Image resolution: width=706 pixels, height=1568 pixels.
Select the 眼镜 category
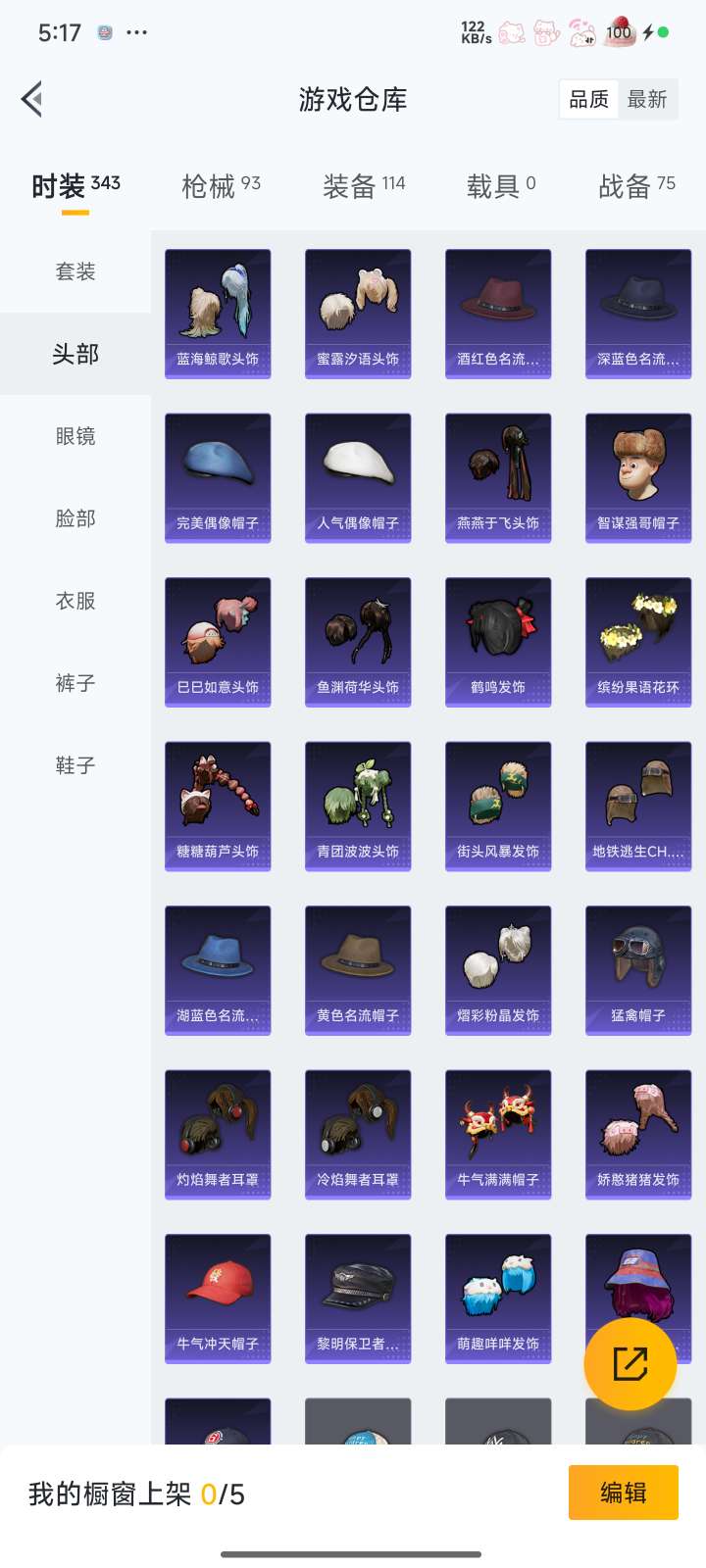76,436
